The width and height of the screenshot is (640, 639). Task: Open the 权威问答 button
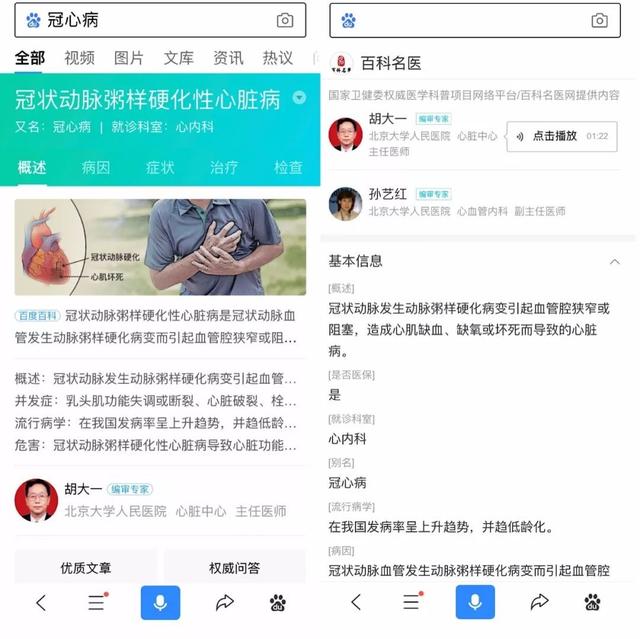(234, 567)
